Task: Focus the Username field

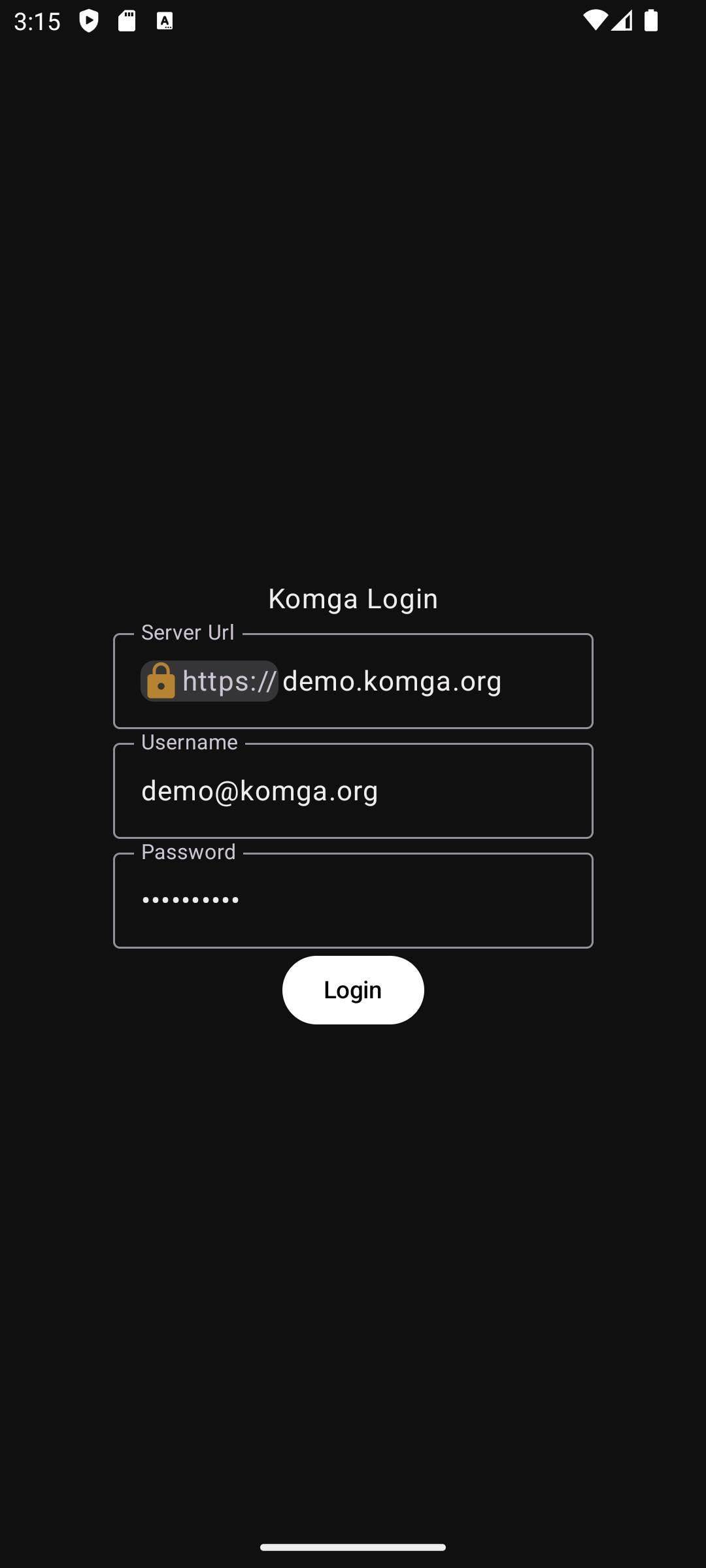Action: tap(353, 791)
